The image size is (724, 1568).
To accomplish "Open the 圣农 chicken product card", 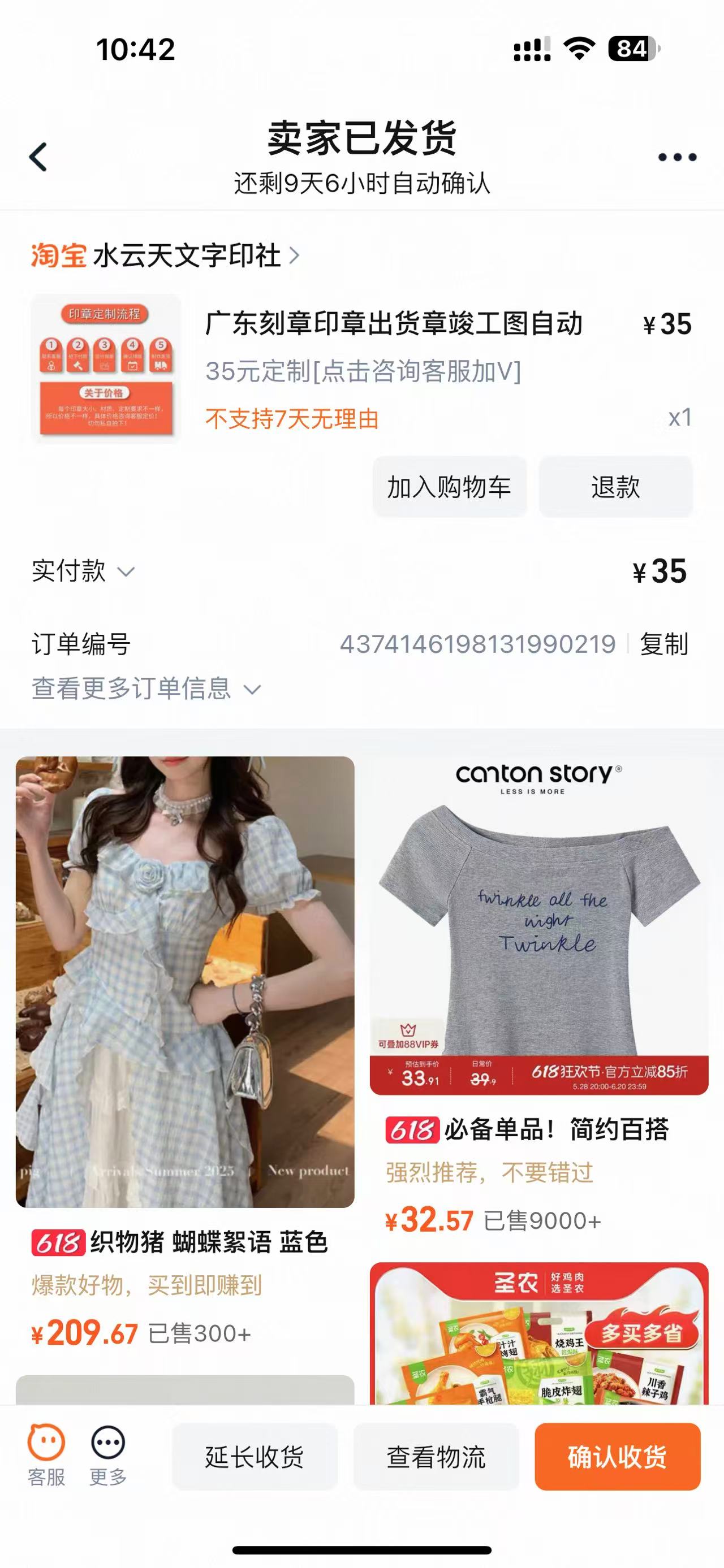I will coord(539,1333).
